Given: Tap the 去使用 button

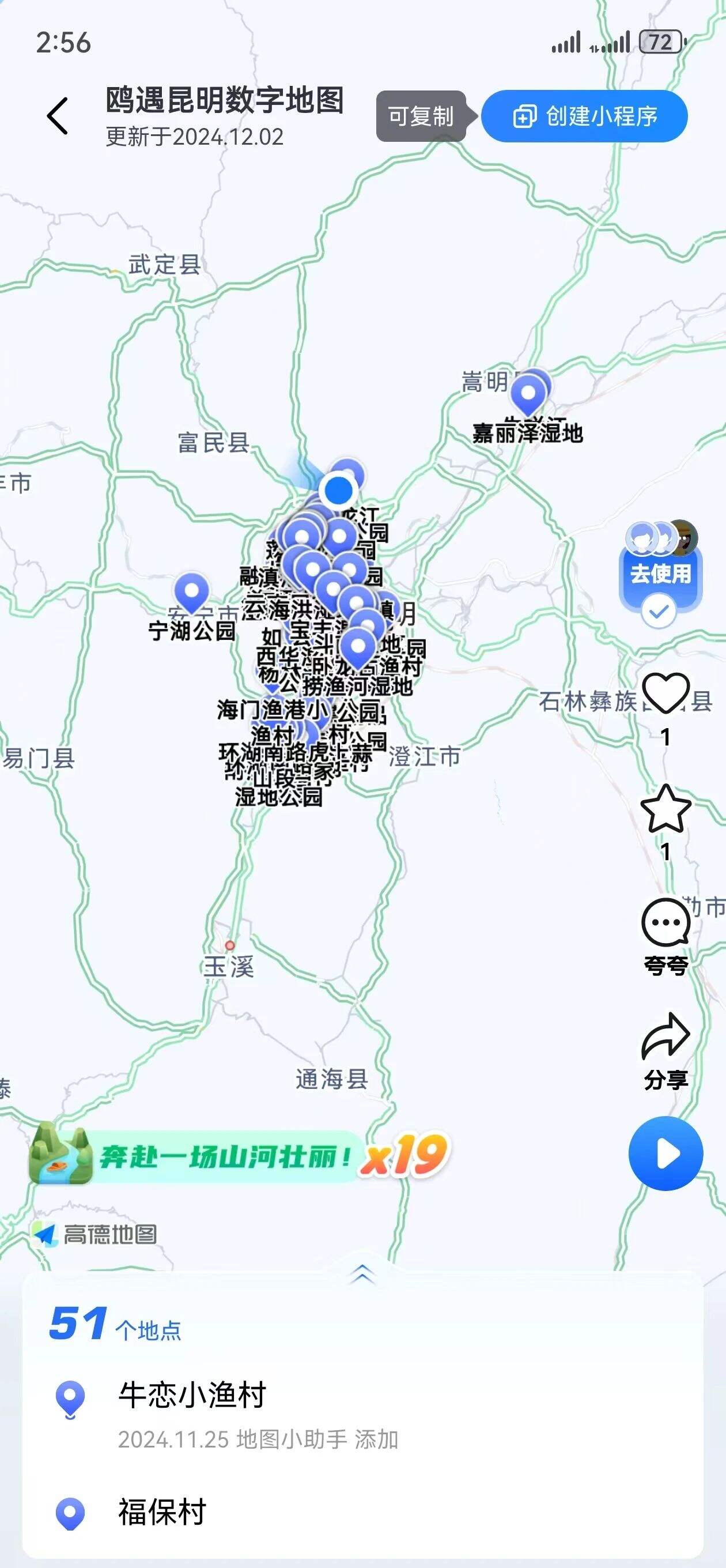Looking at the screenshot, I should pos(660,574).
